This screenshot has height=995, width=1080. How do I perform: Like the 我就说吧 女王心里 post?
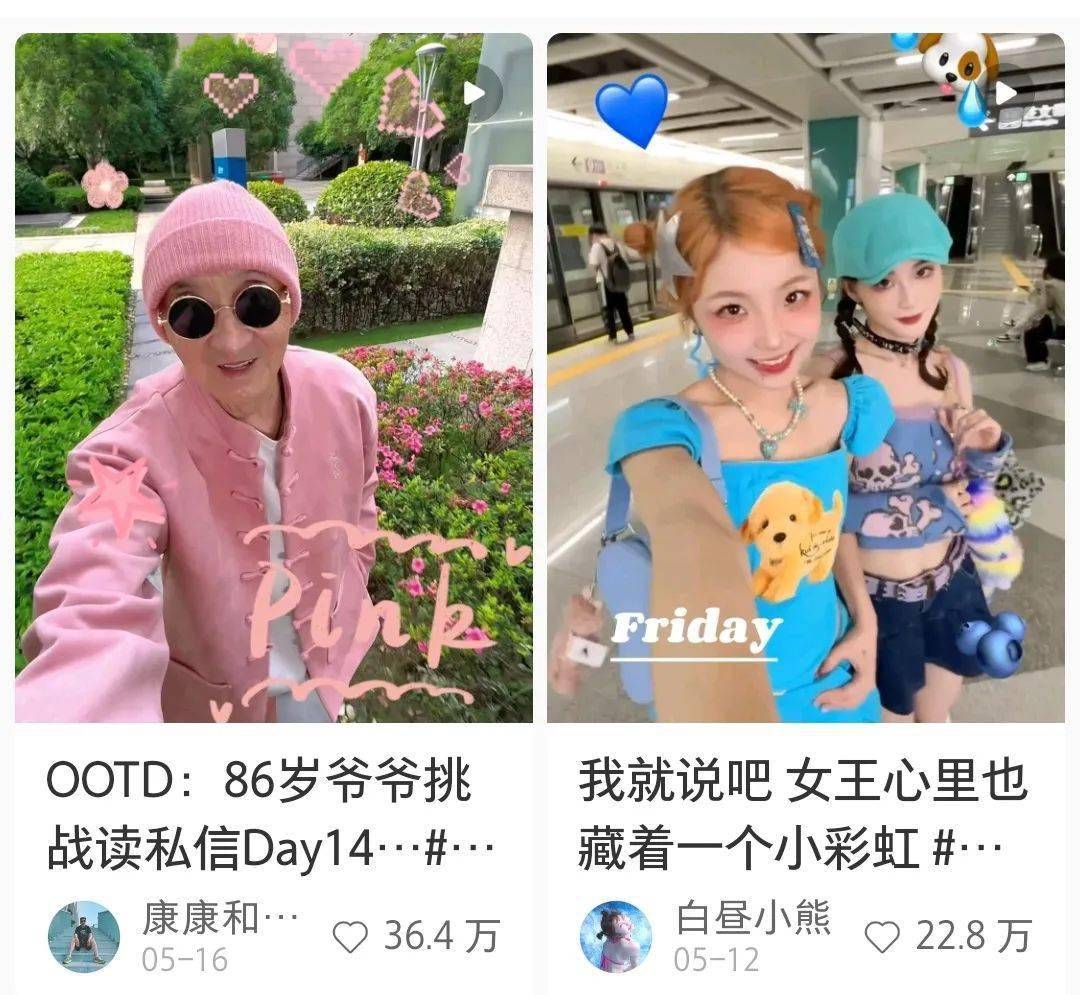point(882,937)
